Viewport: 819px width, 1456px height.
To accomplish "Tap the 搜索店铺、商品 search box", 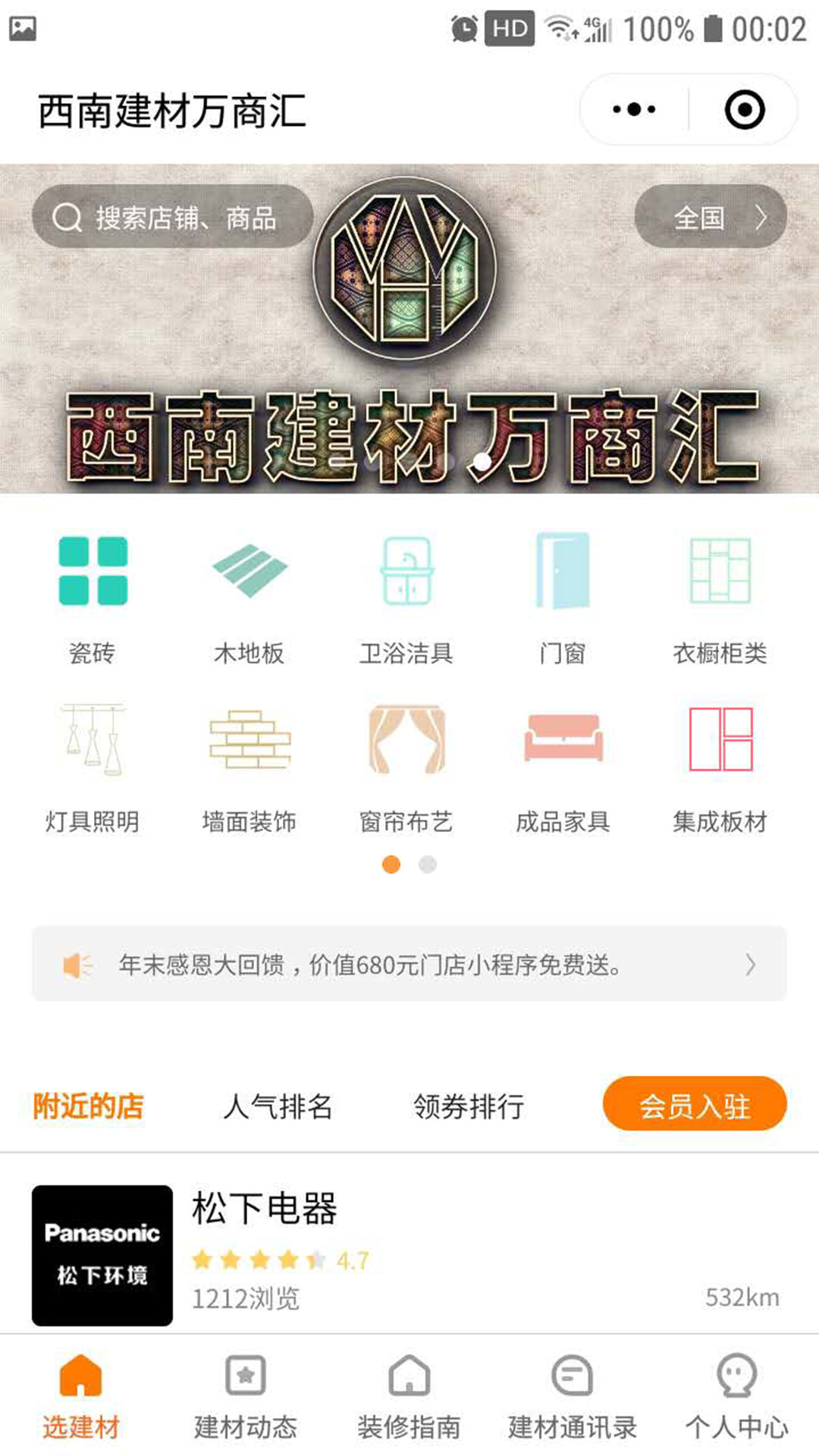I will [173, 218].
